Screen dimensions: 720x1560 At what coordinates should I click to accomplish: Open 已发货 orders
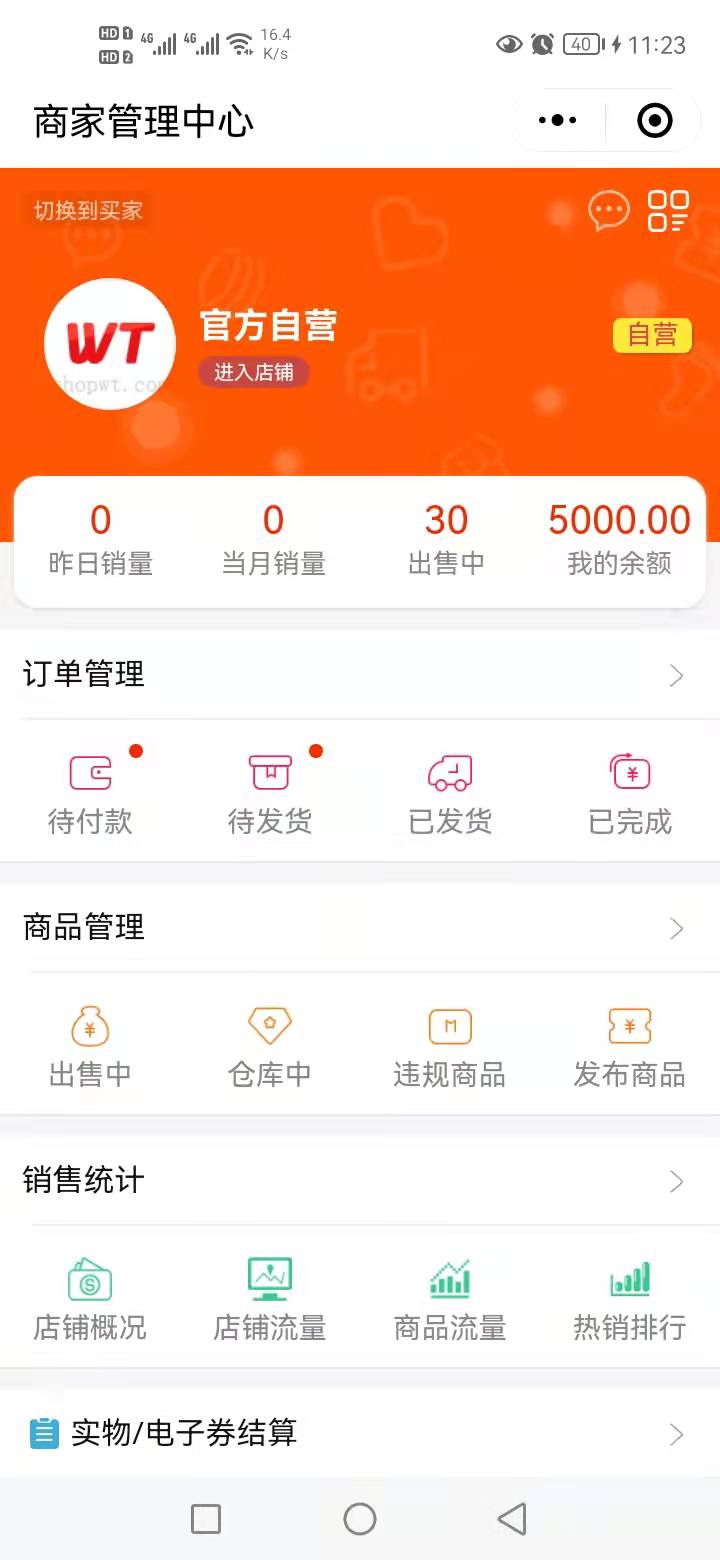click(450, 795)
